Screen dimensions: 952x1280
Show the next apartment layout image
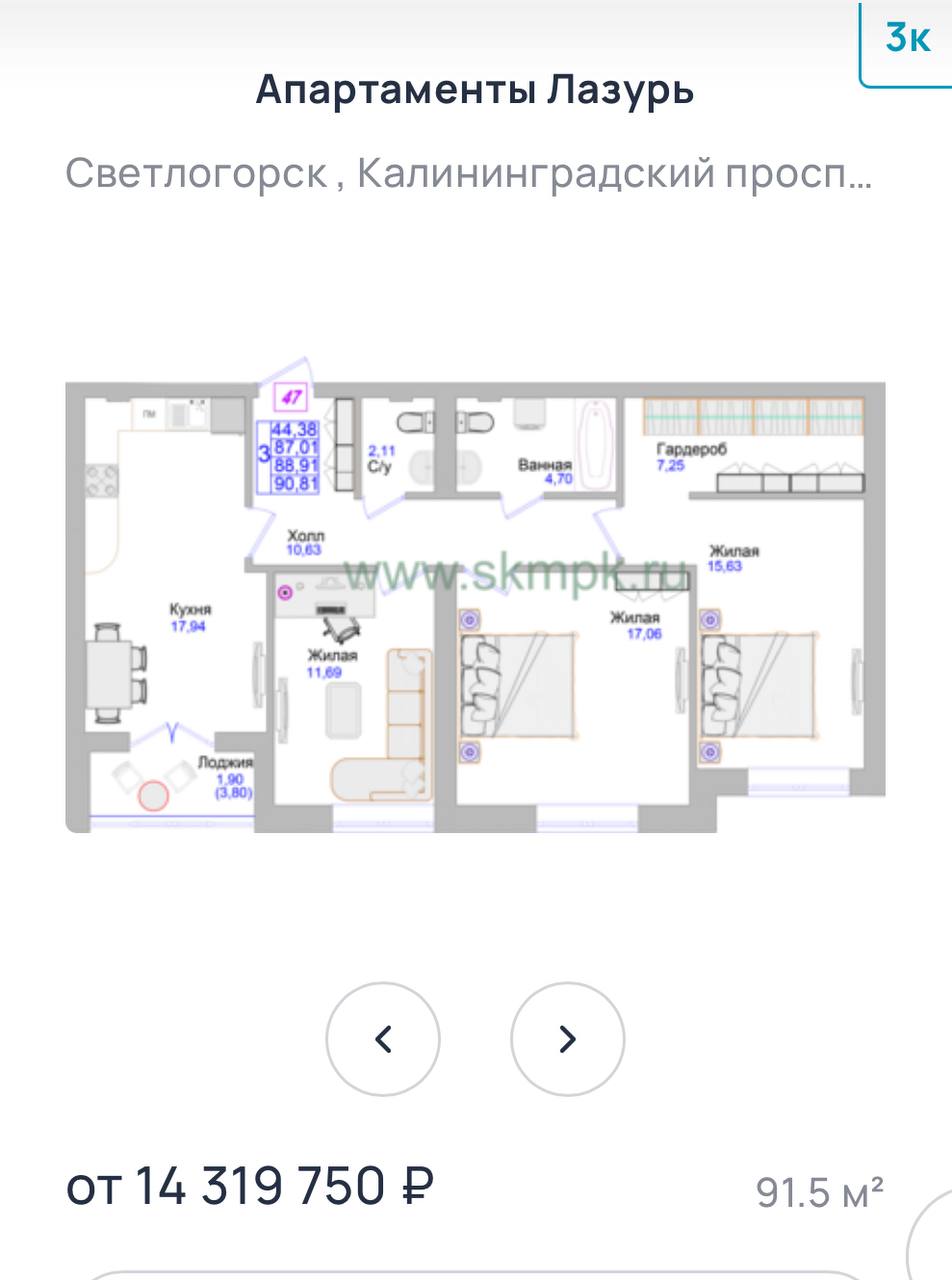(567, 1039)
